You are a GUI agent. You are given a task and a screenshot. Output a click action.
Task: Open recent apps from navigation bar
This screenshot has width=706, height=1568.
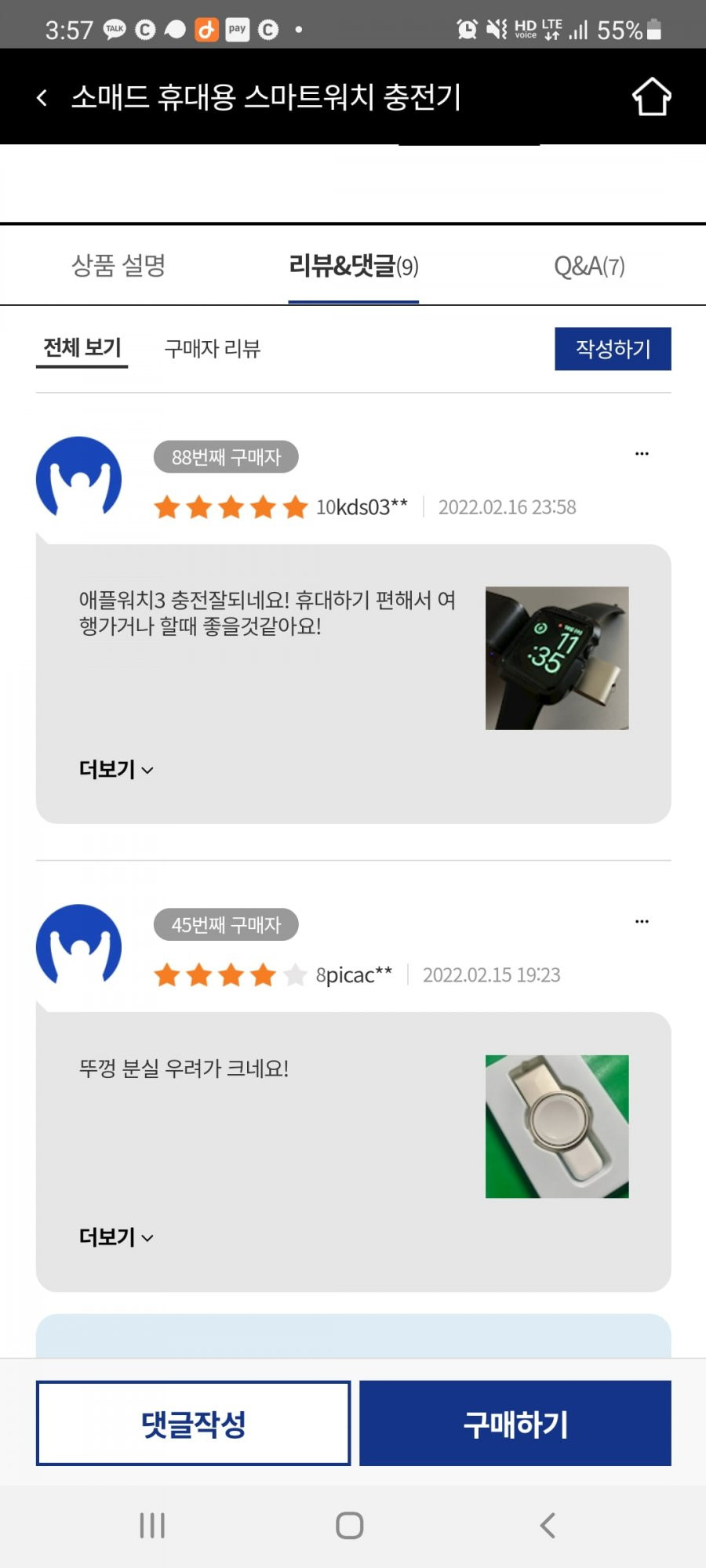[152, 1526]
